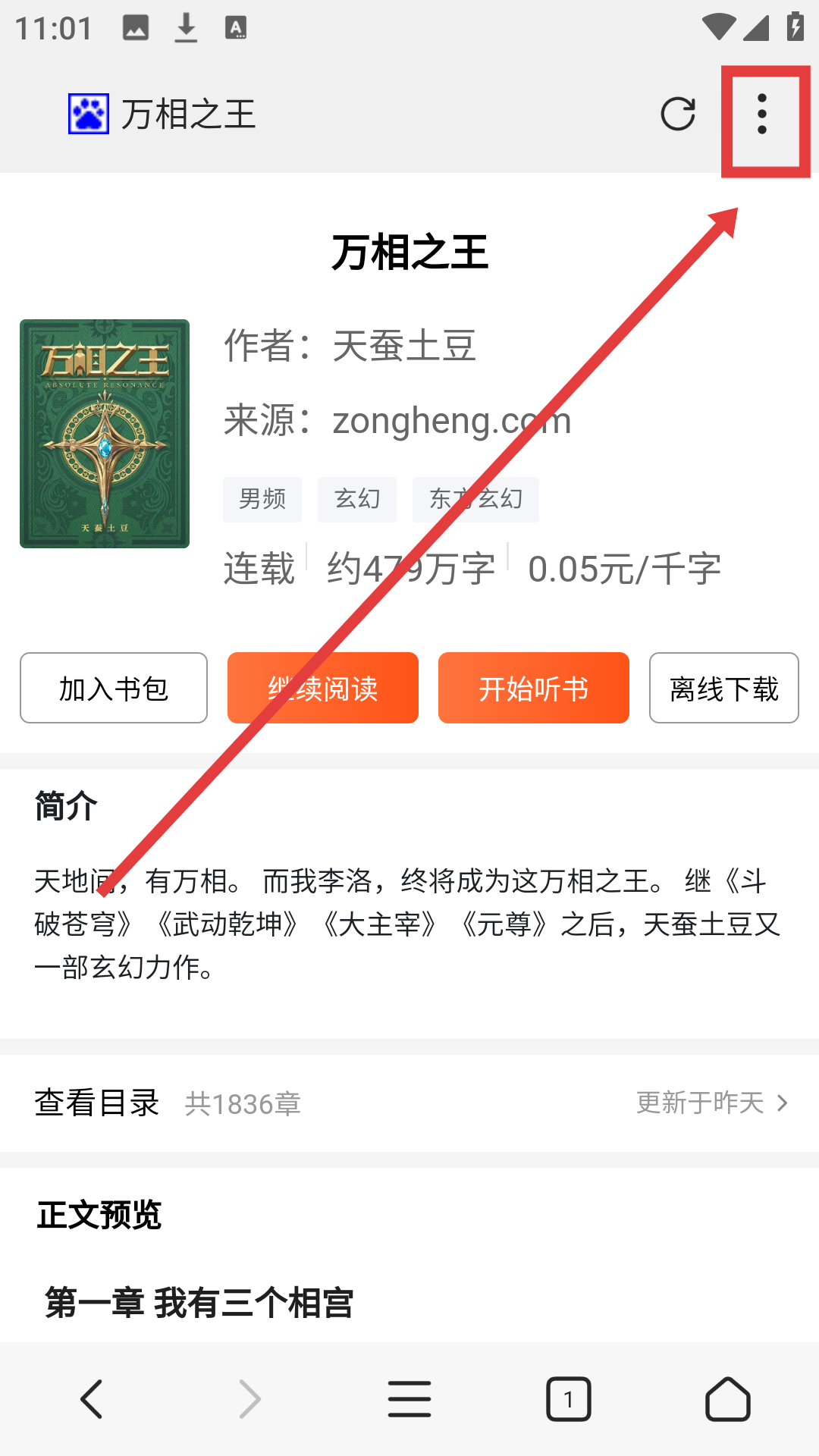Go back with the browser back arrow
The width and height of the screenshot is (819, 1456).
[92, 1399]
